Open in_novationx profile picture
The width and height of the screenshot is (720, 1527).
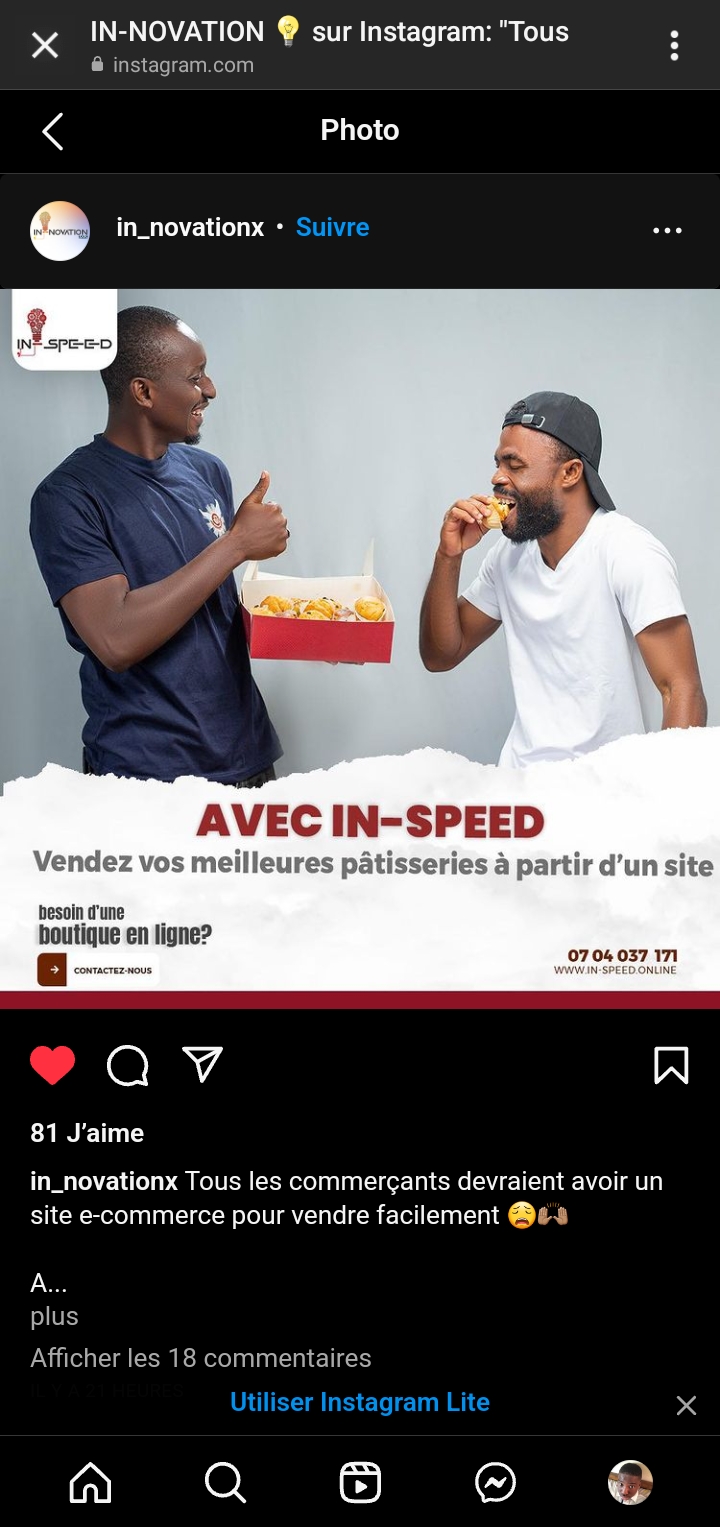[60, 231]
